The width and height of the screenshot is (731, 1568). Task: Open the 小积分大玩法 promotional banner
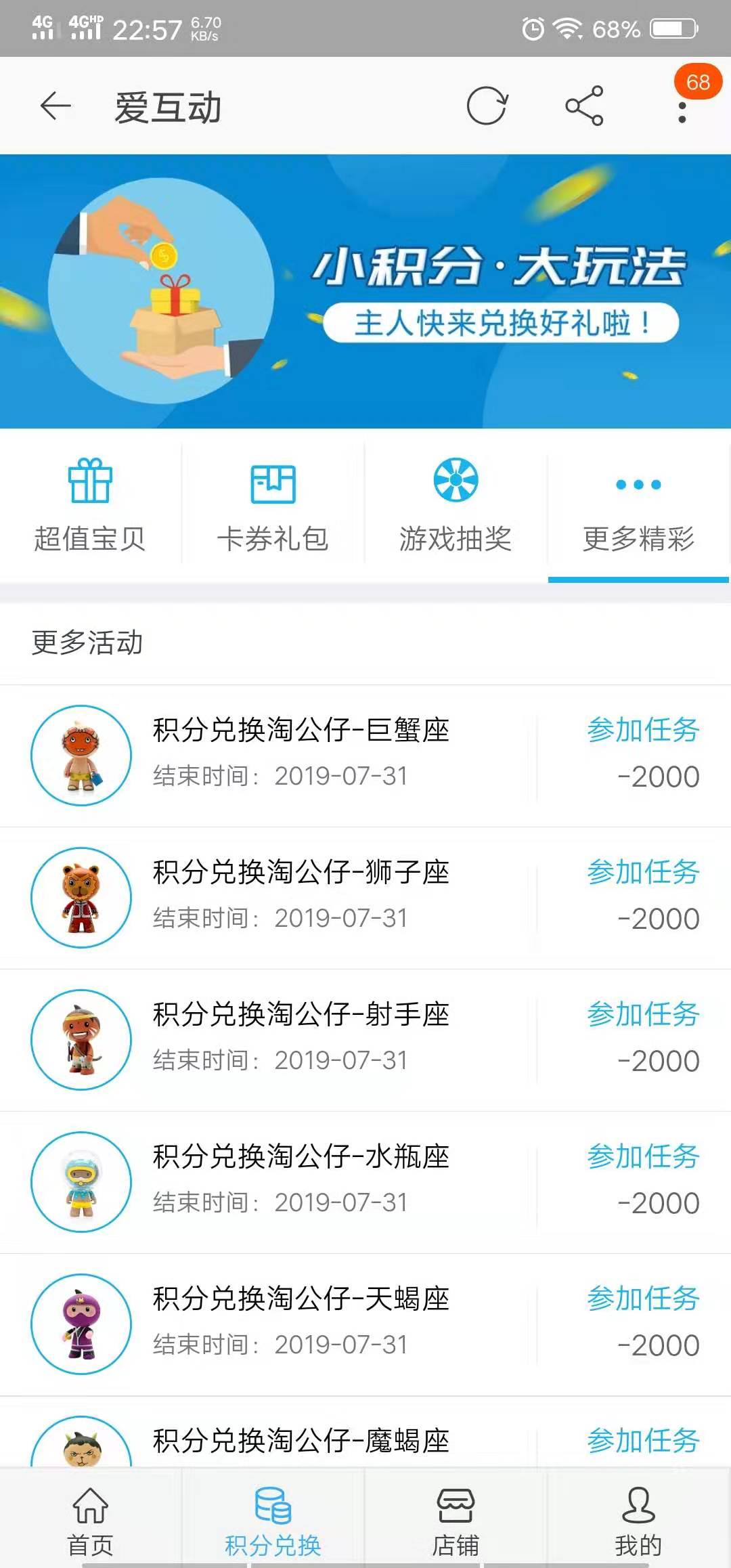365,291
